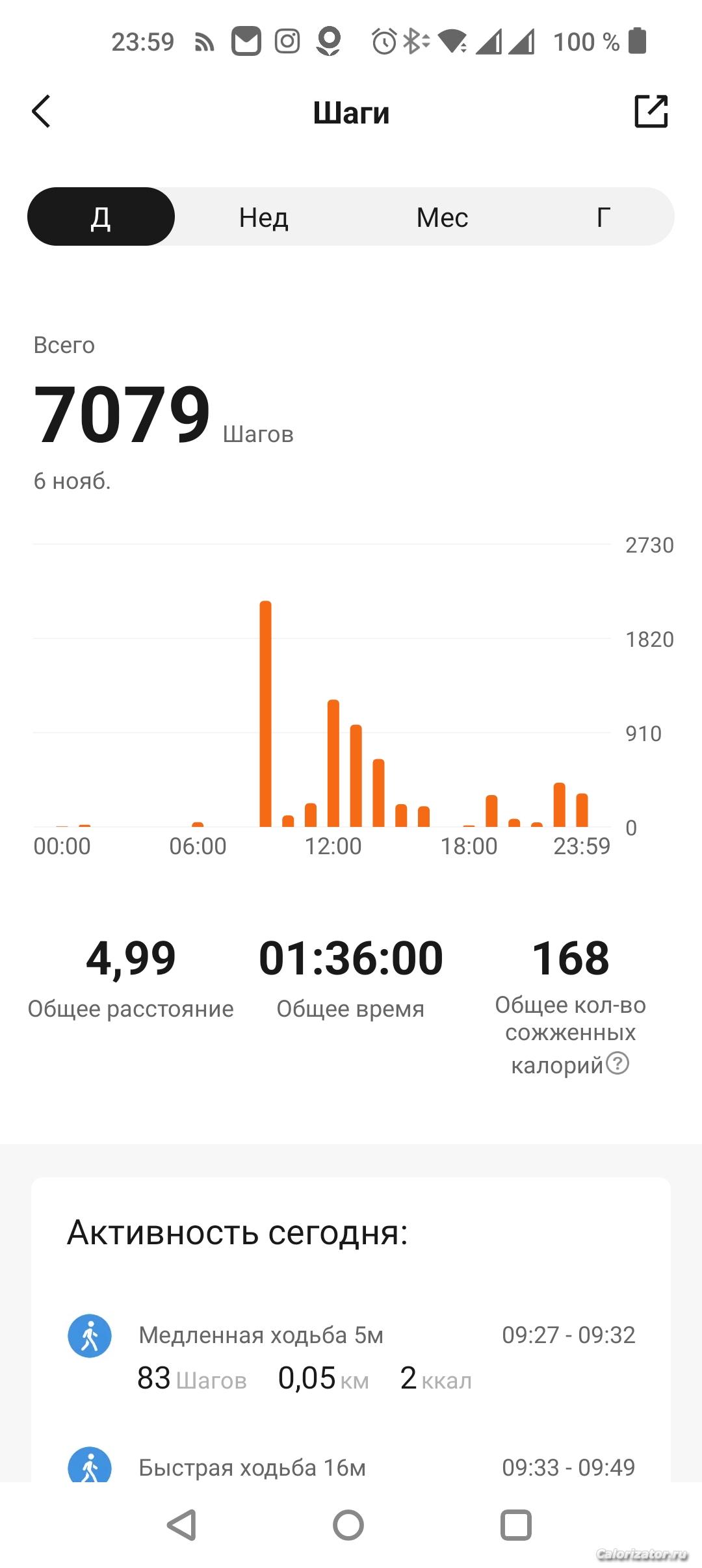Share the steps report
702x1568 pixels.
point(651,111)
